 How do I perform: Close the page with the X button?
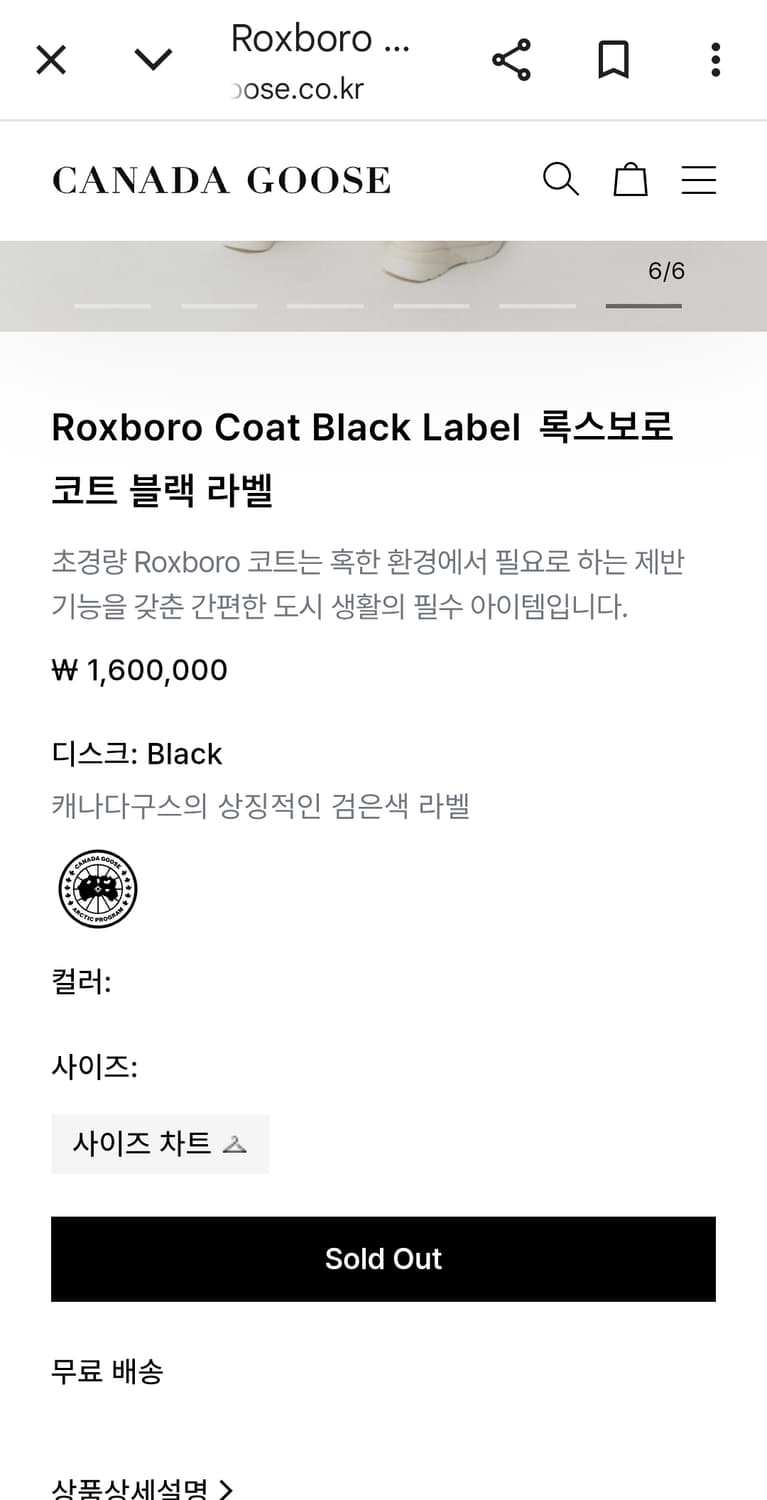[x=50, y=59]
